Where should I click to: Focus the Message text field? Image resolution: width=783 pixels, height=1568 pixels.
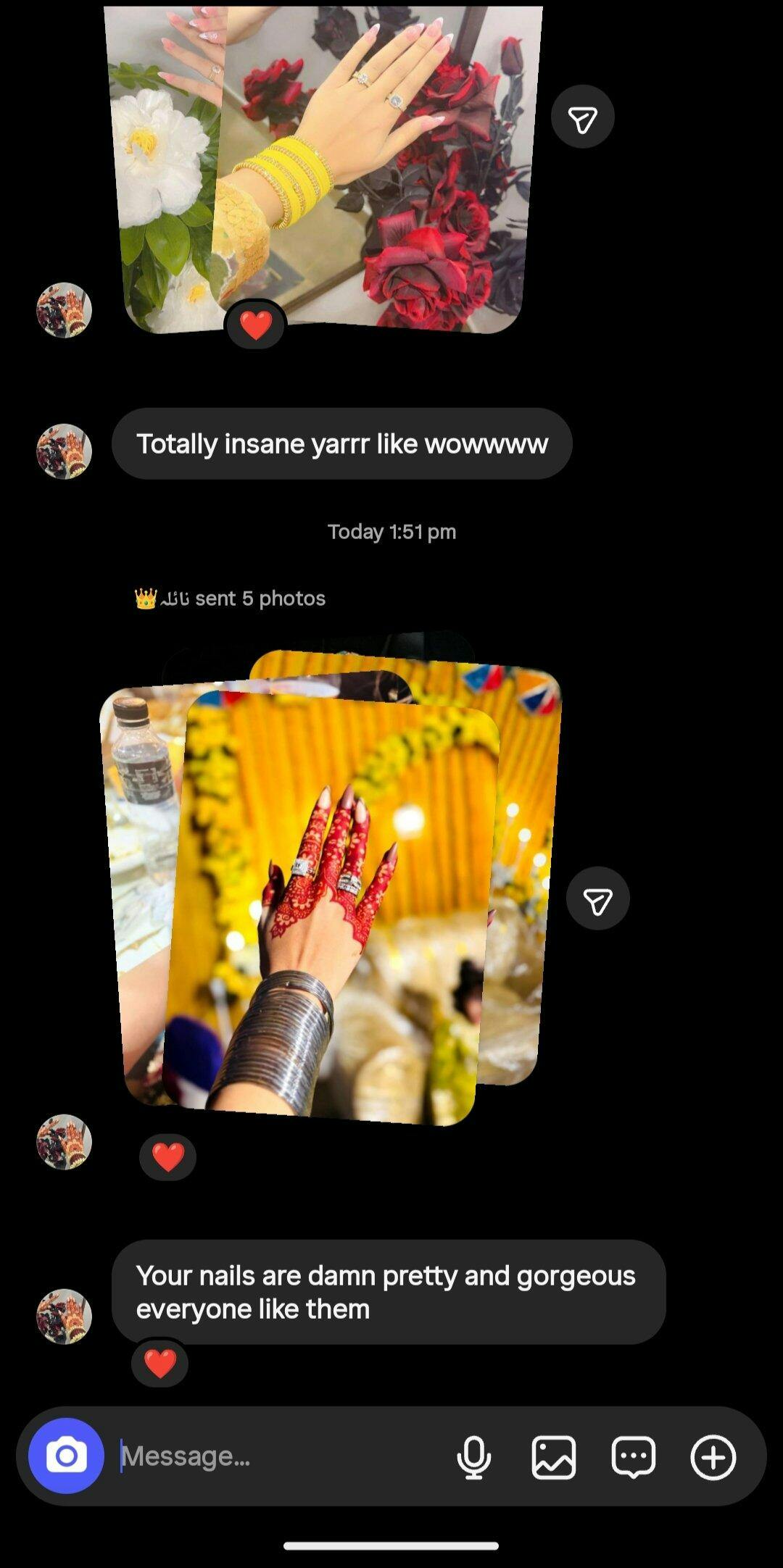pos(275,1456)
